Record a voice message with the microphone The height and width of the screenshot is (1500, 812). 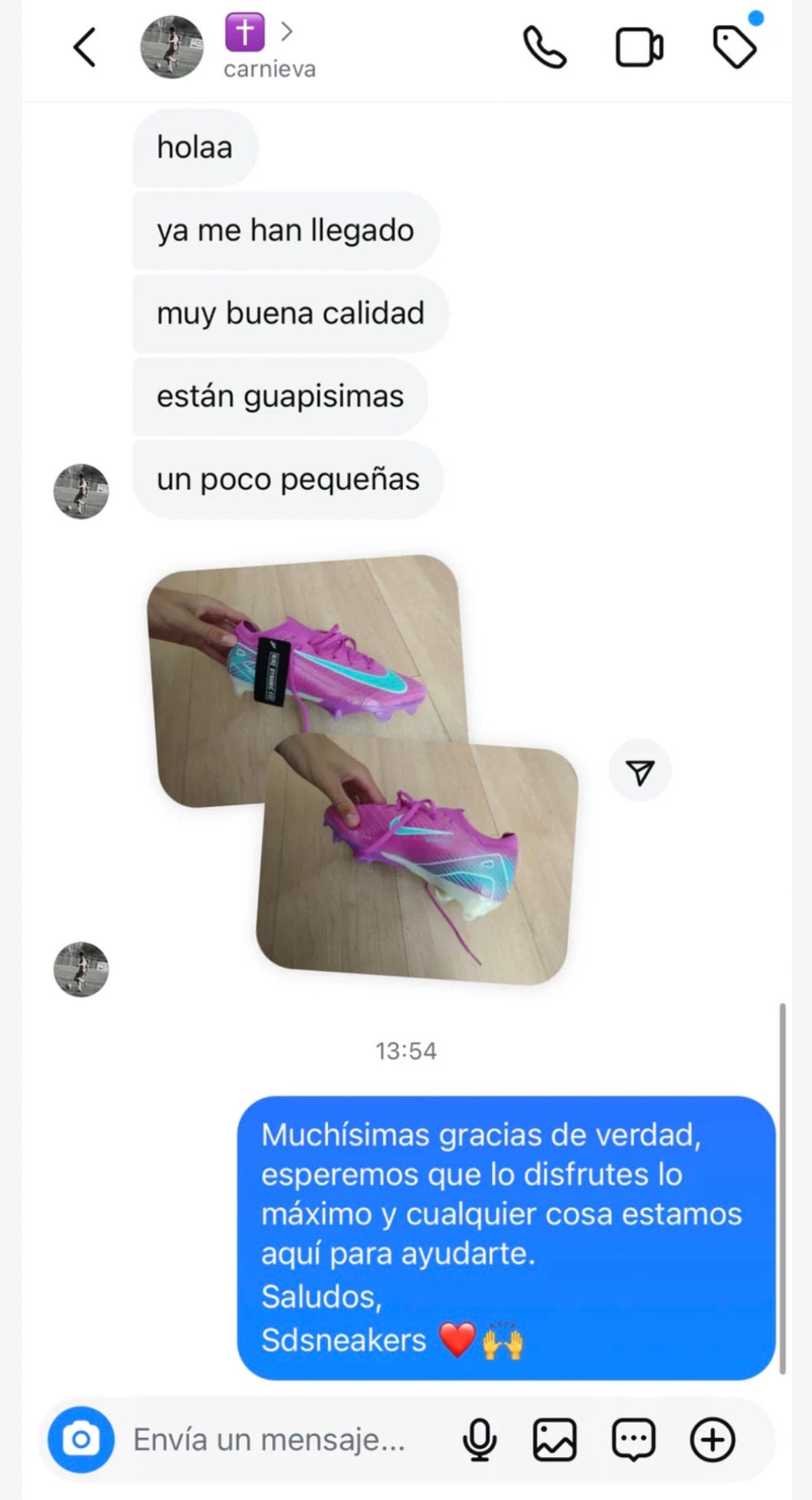point(480,1439)
